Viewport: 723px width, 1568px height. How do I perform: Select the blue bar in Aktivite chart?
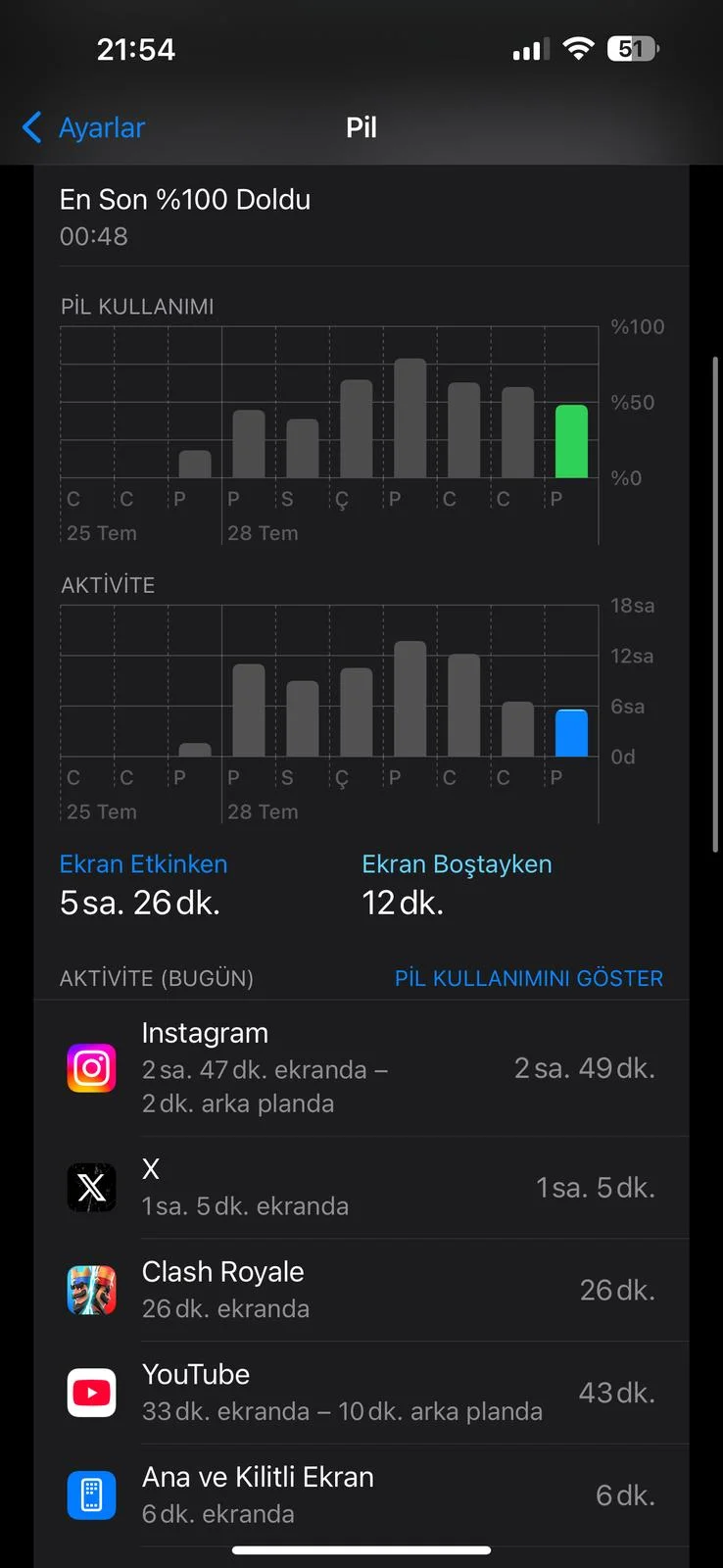click(x=571, y=733)
